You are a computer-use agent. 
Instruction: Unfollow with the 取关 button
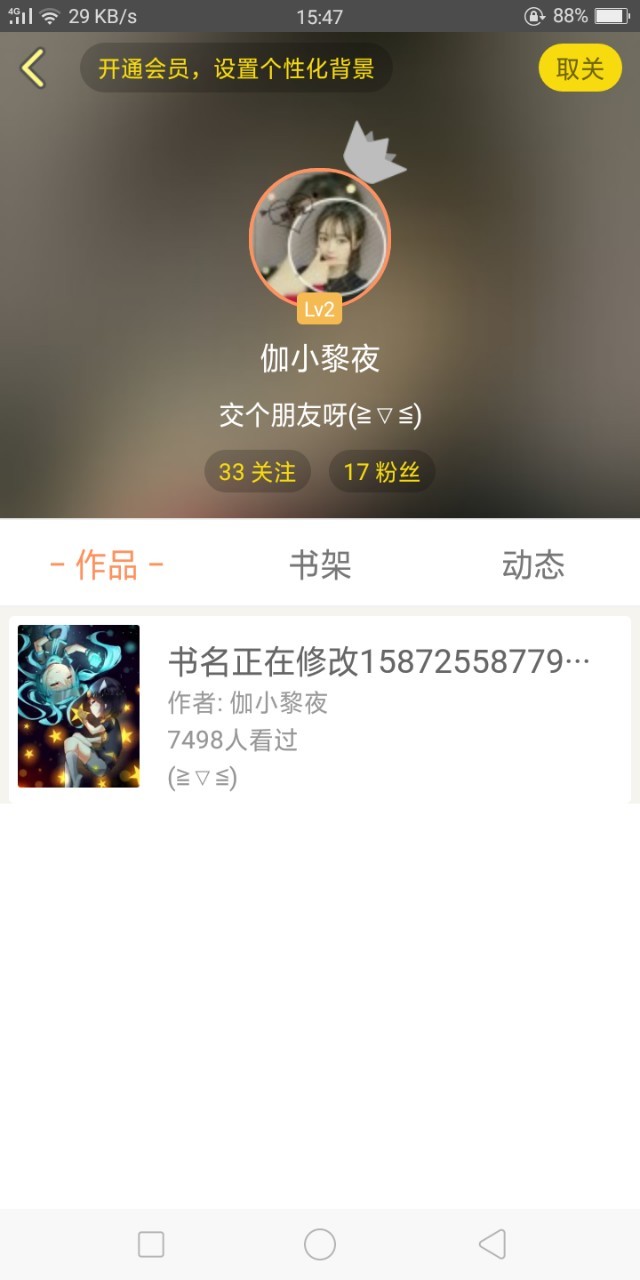[580, 68]
